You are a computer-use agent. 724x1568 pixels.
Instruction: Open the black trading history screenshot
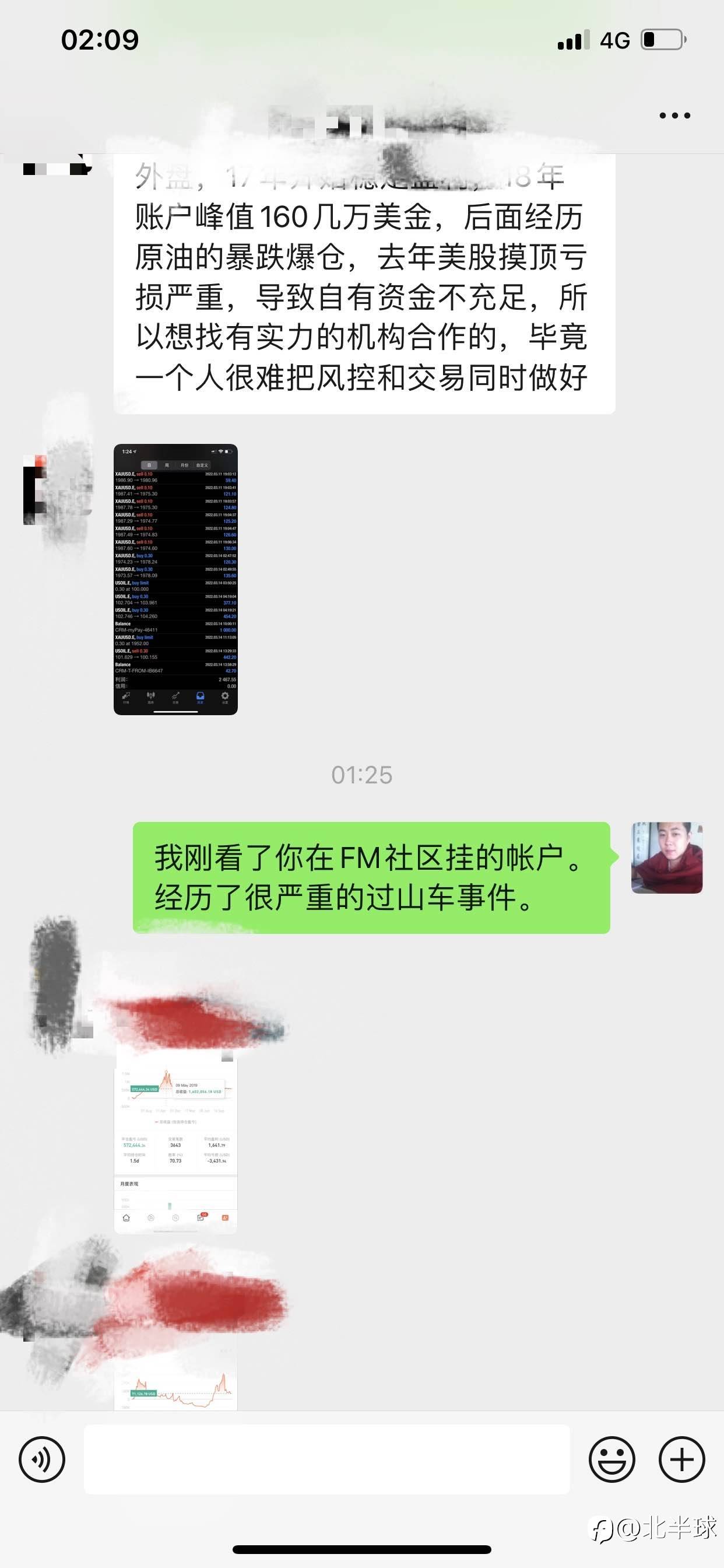175,579
